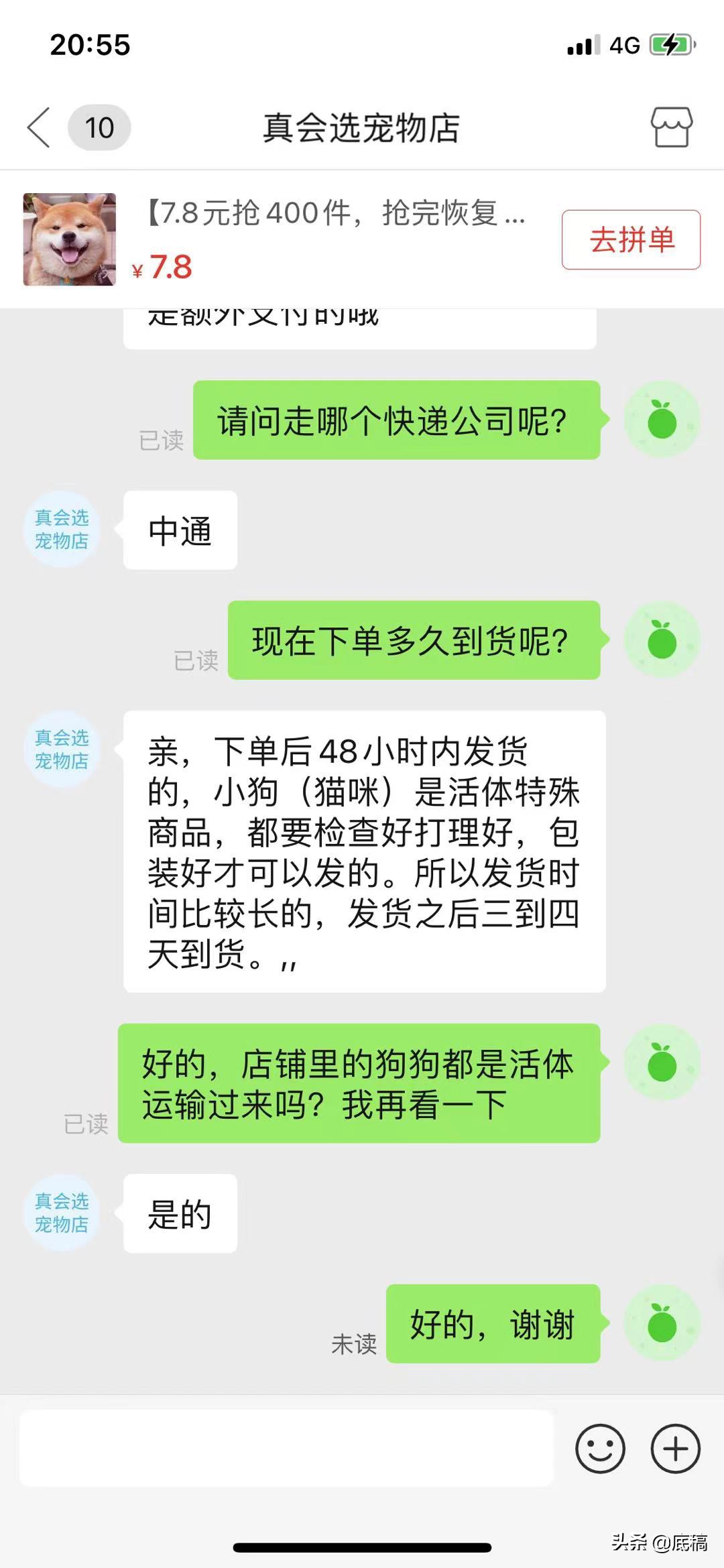Screen dimensions: 724x1568
Task: Open the Shiba Inu product card
Action: (70, 240)
